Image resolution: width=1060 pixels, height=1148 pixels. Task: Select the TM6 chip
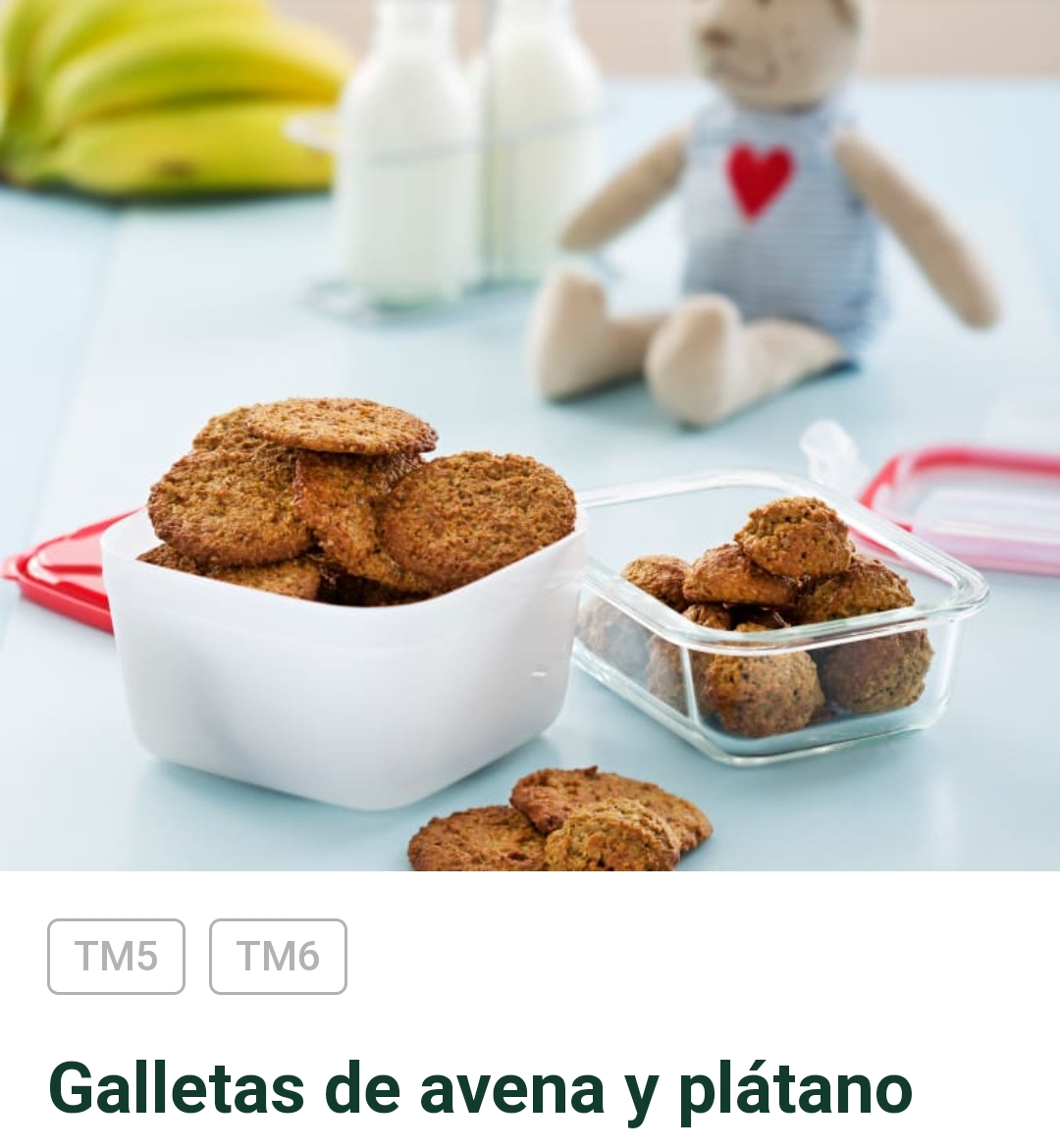[278, 957]
